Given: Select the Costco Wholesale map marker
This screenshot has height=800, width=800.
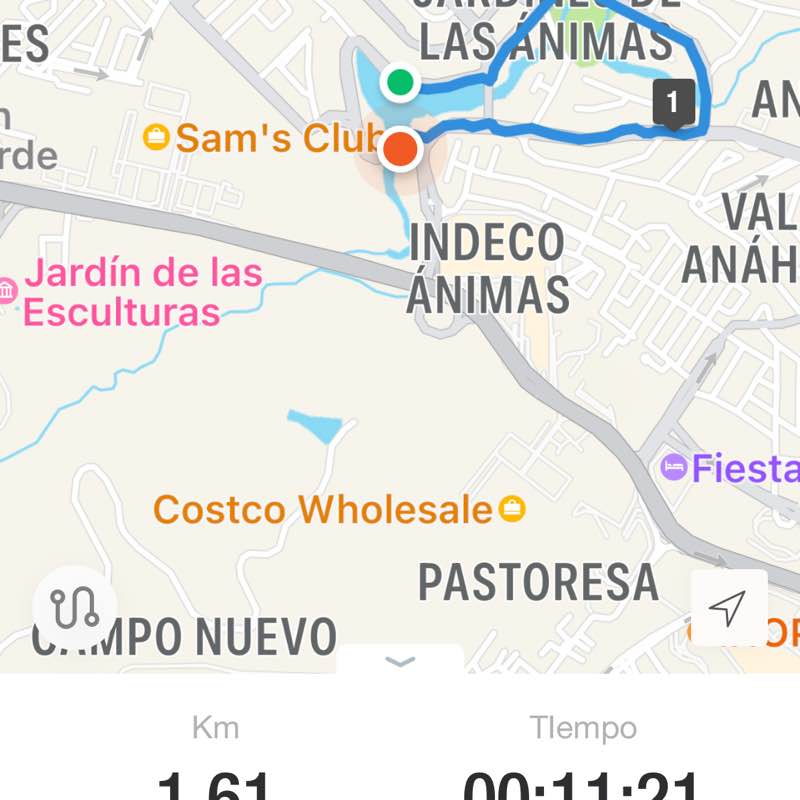Looking at the screenshot, I should [x=512, y=509].
